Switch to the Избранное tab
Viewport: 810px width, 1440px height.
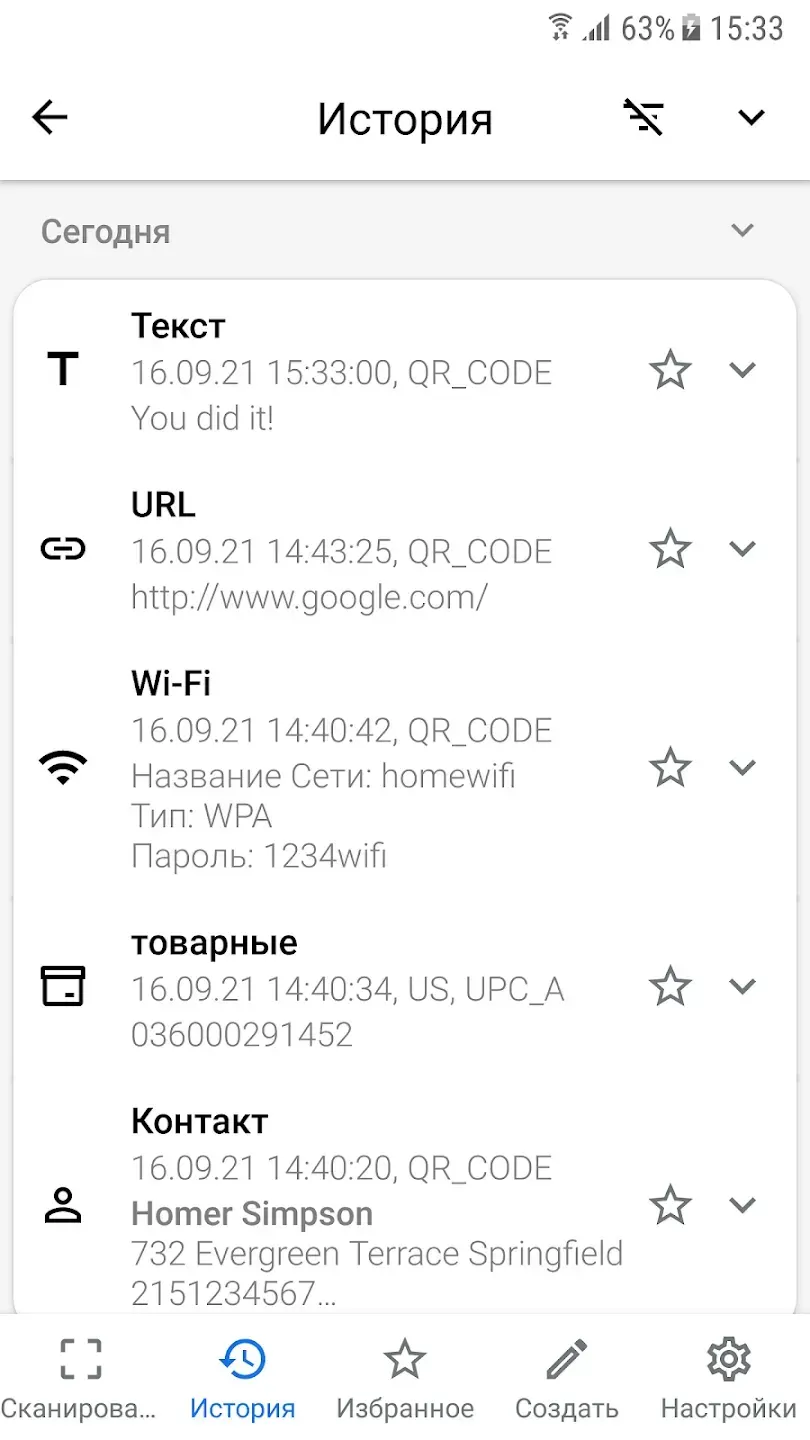[x=404, y=1375]
